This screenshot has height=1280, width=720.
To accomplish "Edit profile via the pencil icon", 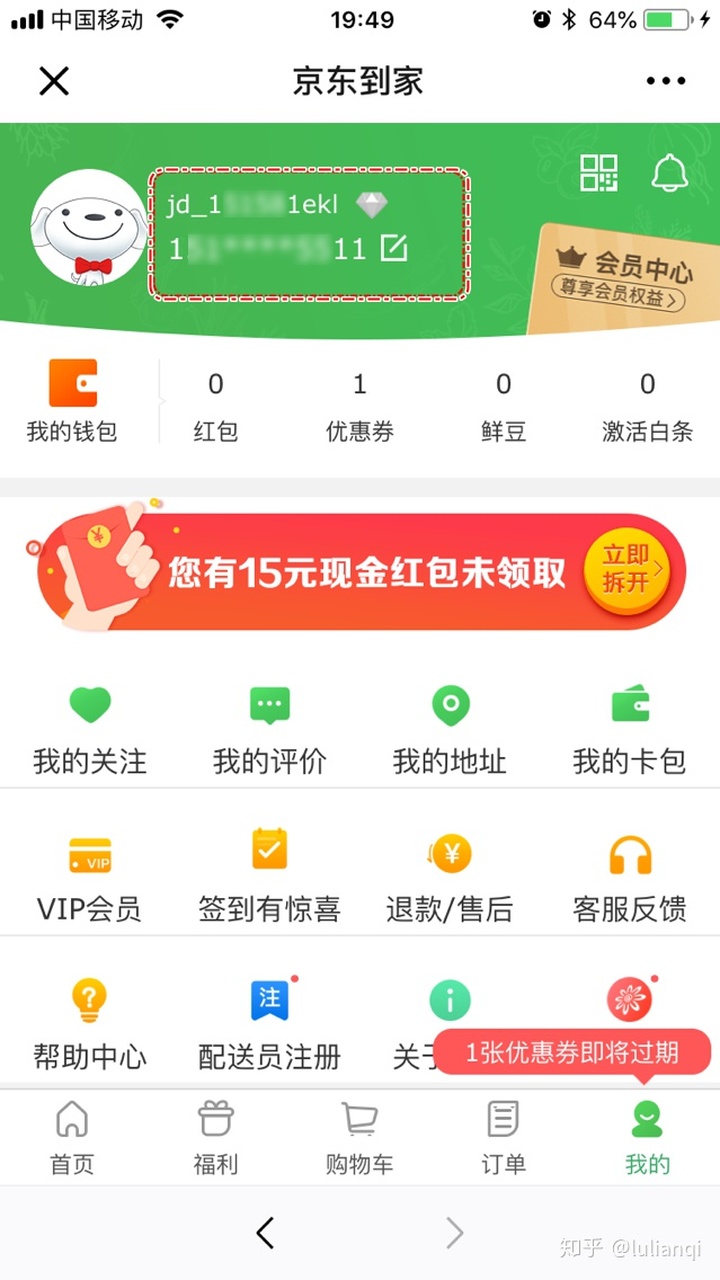I will [394, 247].
